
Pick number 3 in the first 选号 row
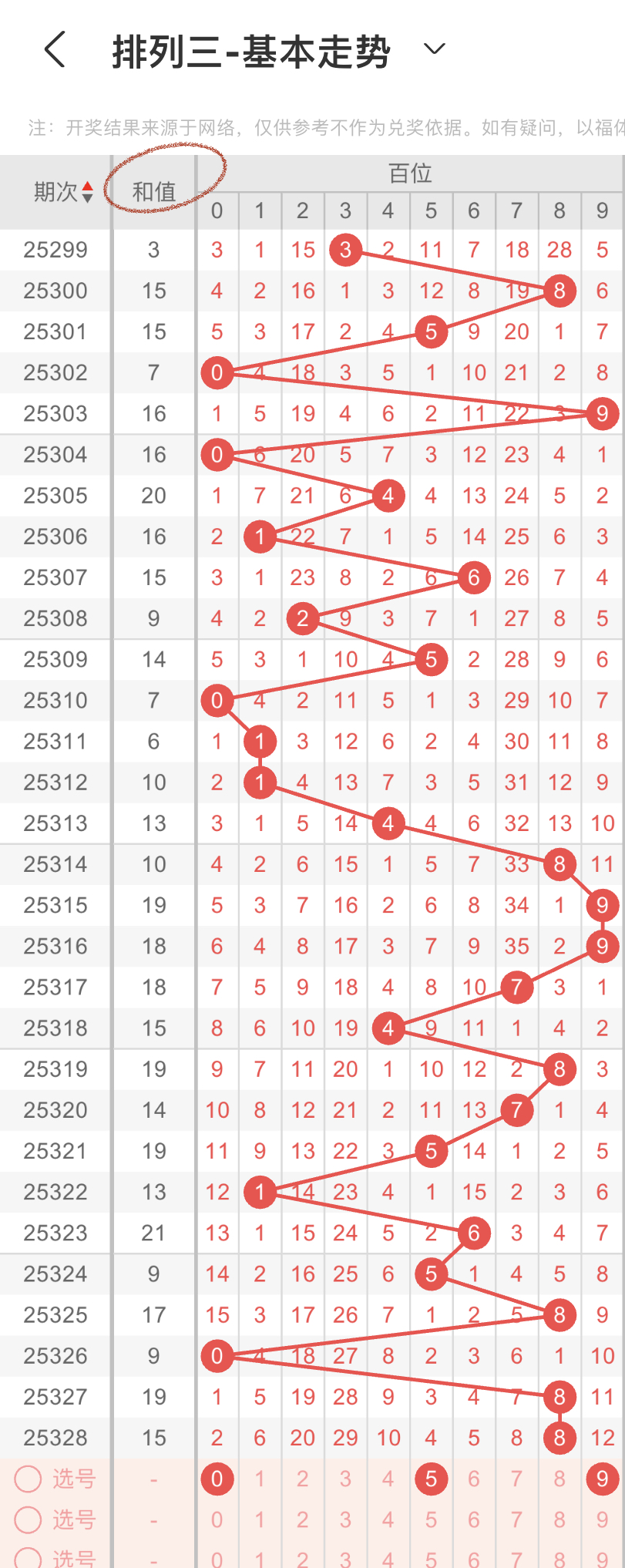(x=345, y=1479)
